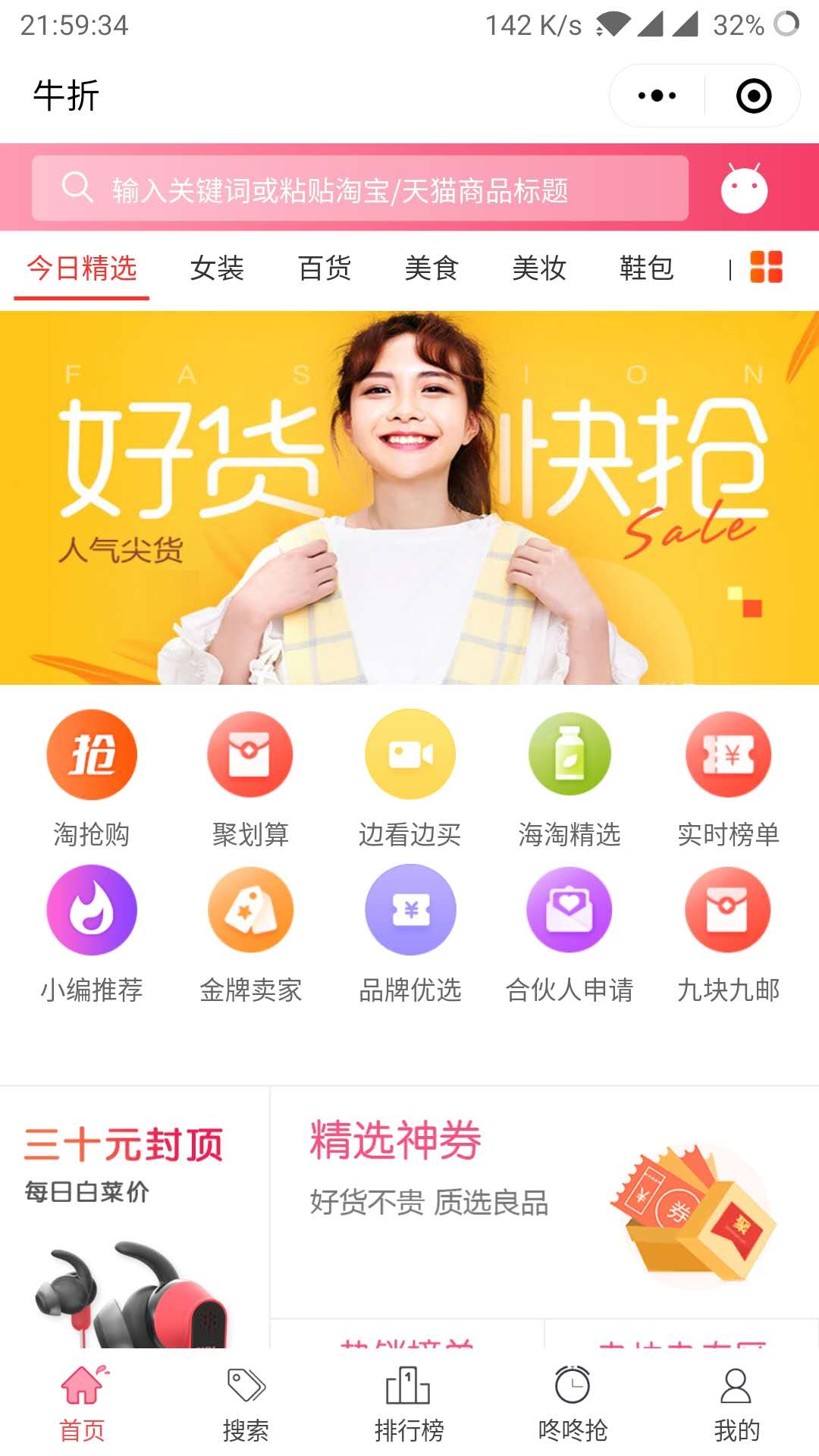Switch to the 美食 category tab

[431, 268]
